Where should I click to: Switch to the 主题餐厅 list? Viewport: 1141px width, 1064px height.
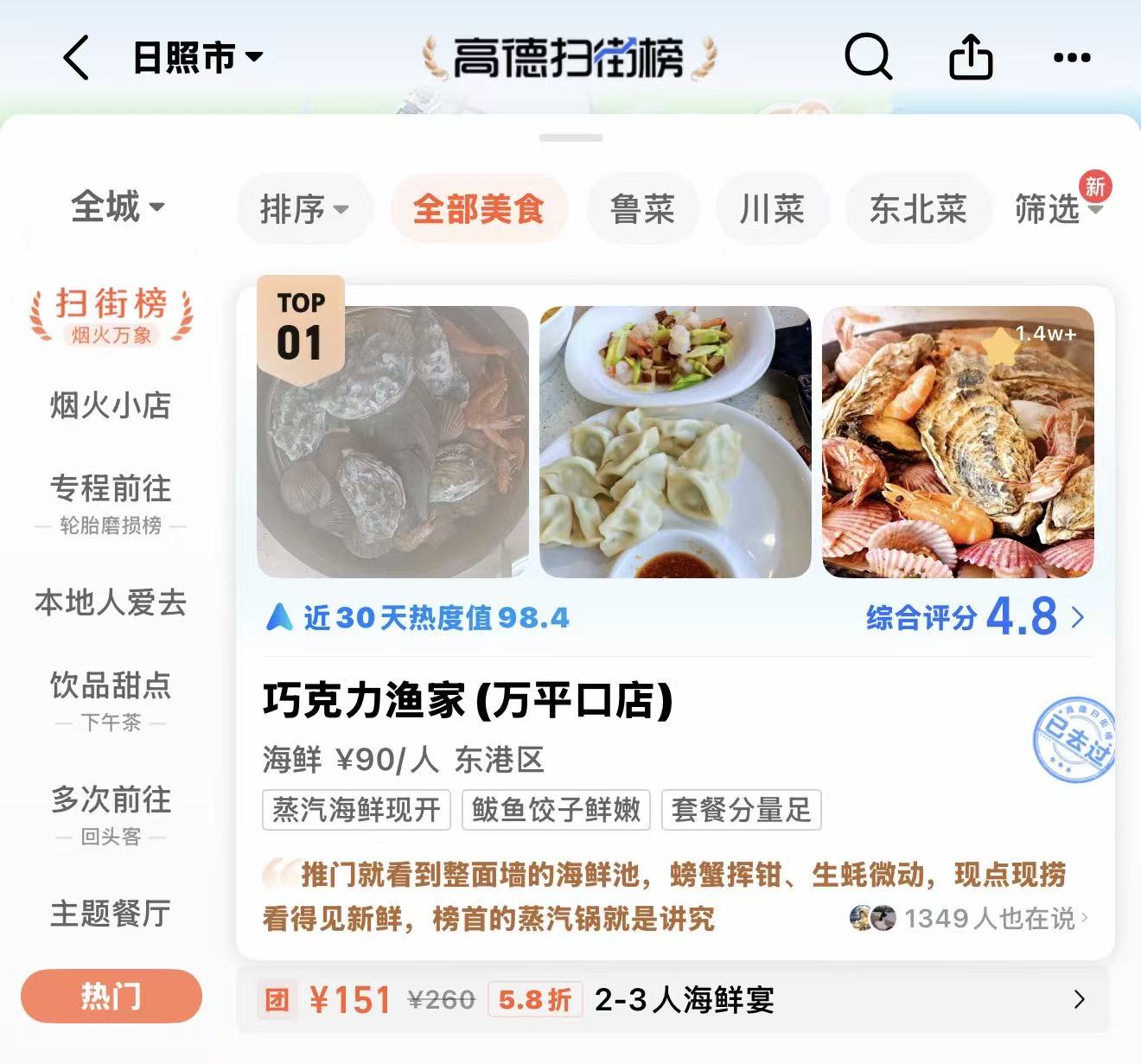click(x=111, y=913)
